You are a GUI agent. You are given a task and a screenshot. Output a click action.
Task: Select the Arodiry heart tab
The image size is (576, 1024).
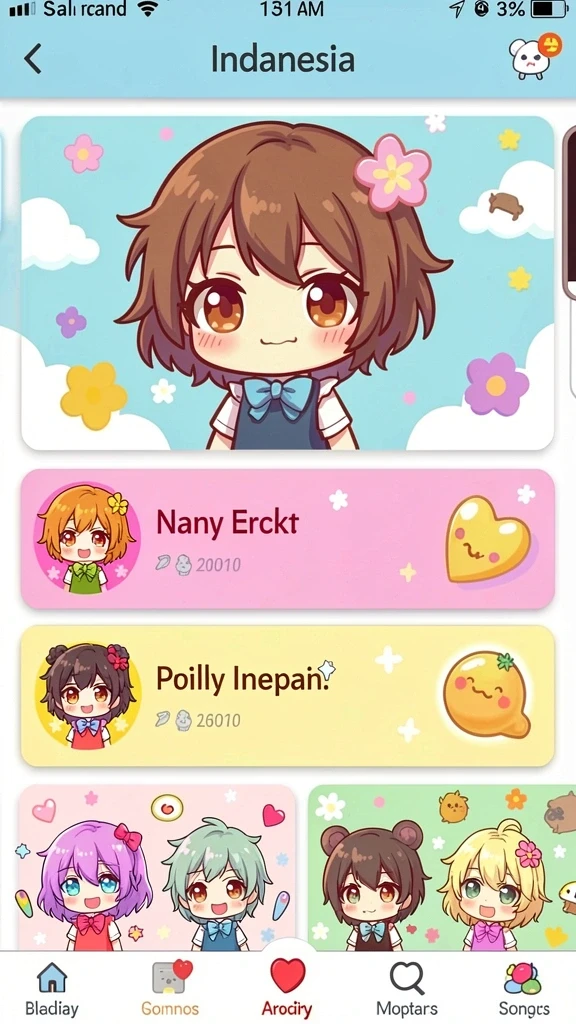[x=287, y=987]
